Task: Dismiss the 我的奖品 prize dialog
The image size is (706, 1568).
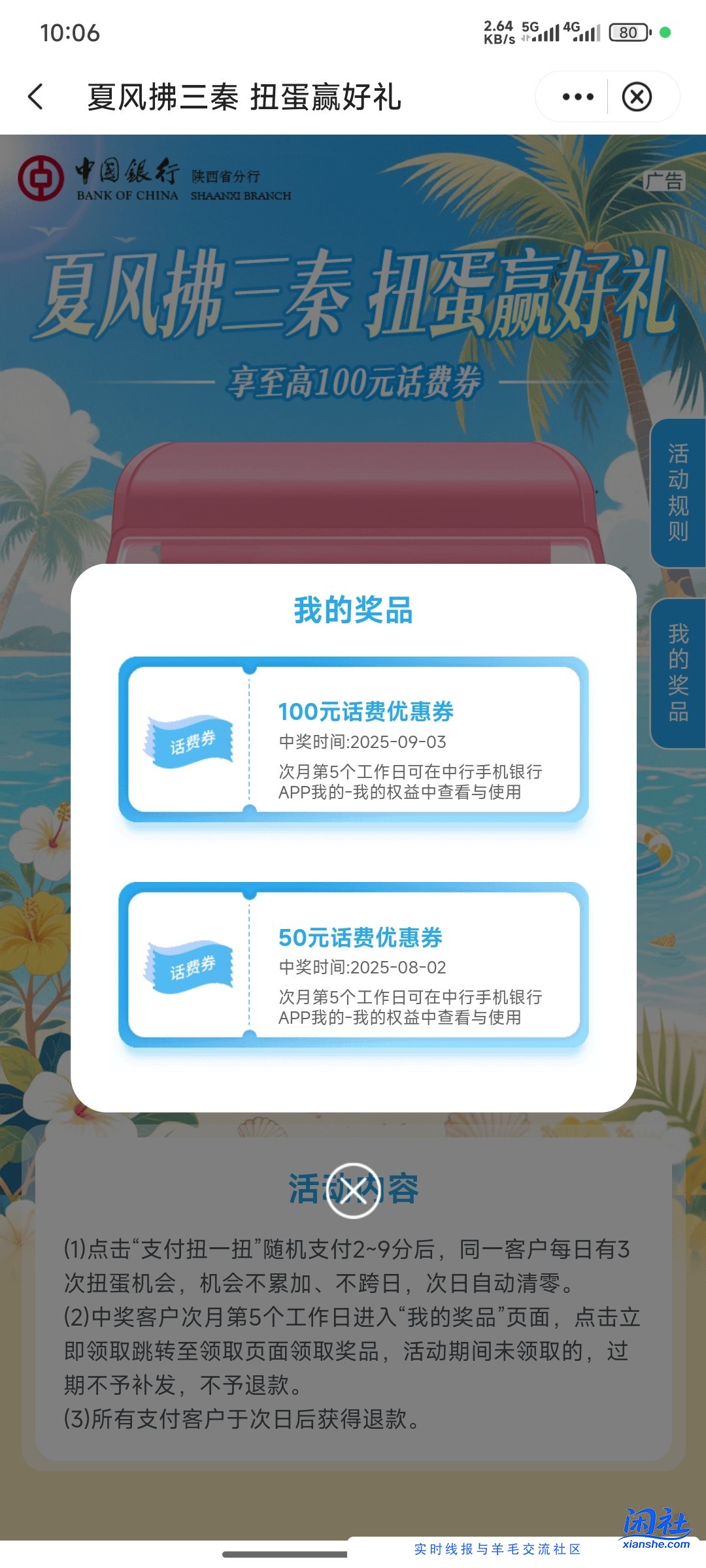Action: (x=353, y=1191)
